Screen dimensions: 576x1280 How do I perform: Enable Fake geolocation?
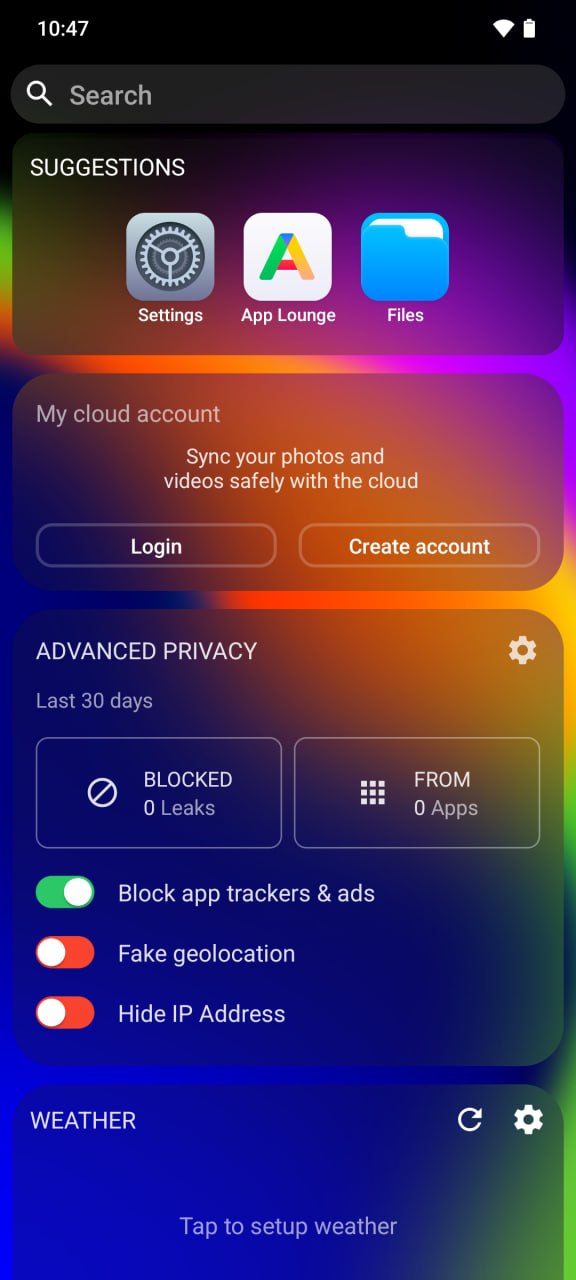coord(65,953)
